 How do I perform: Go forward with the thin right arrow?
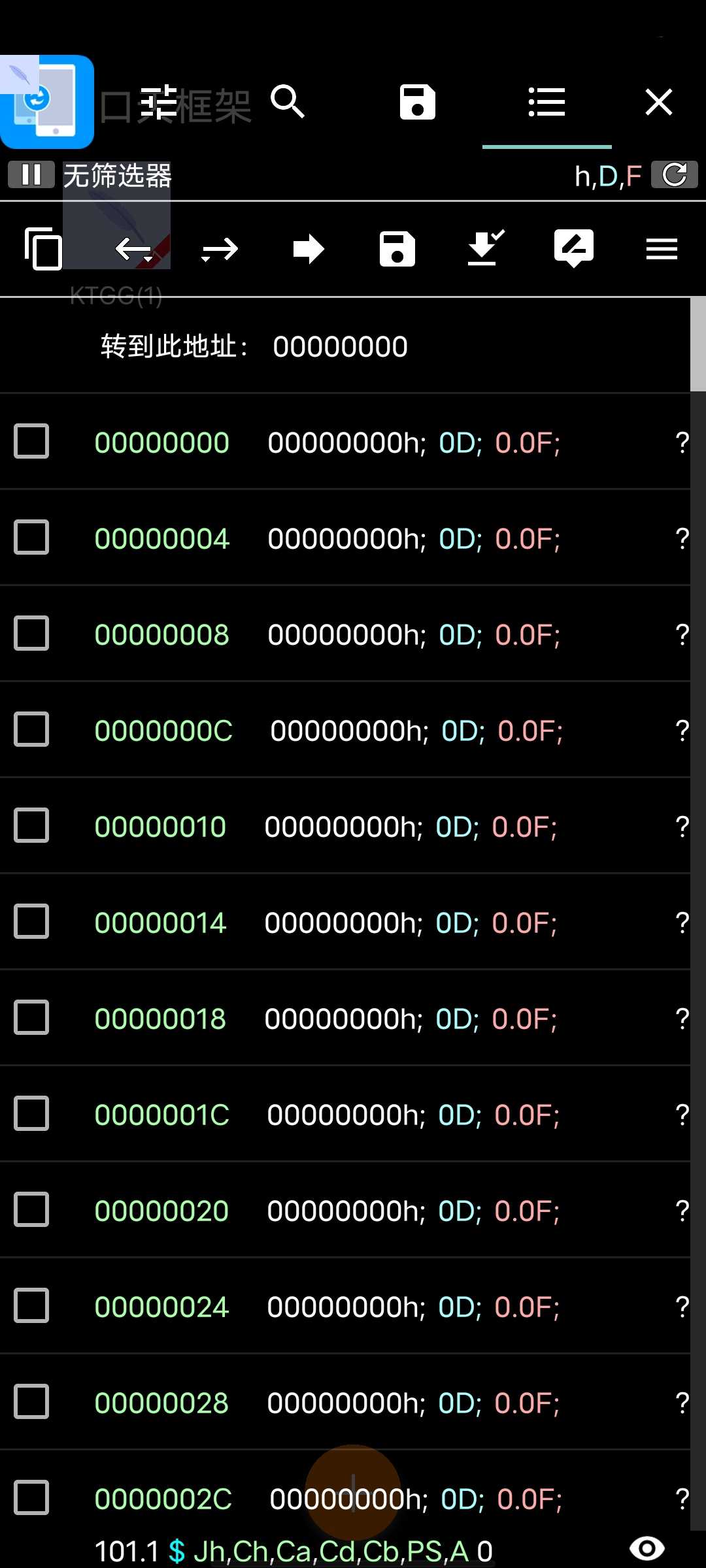[220, 249]
